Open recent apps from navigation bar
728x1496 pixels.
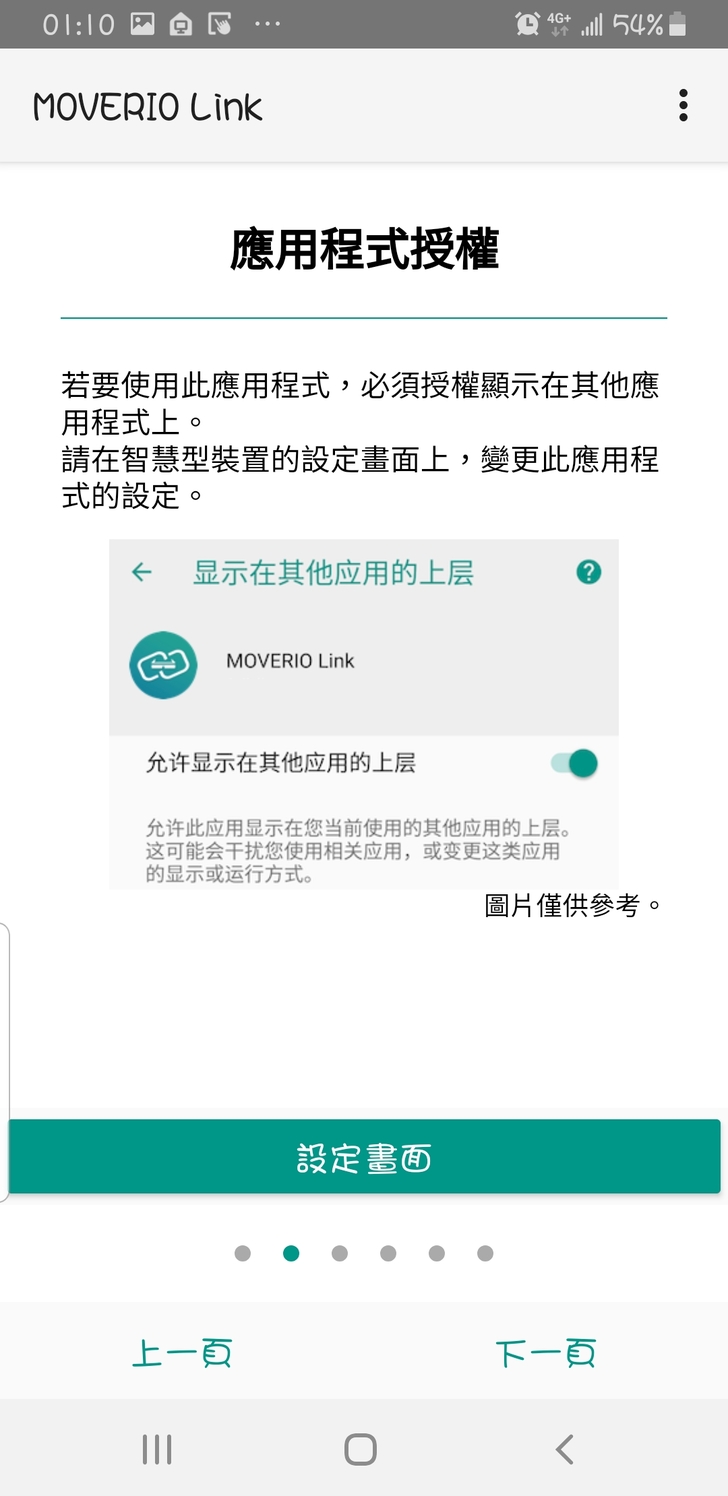tap(157, 1449)
